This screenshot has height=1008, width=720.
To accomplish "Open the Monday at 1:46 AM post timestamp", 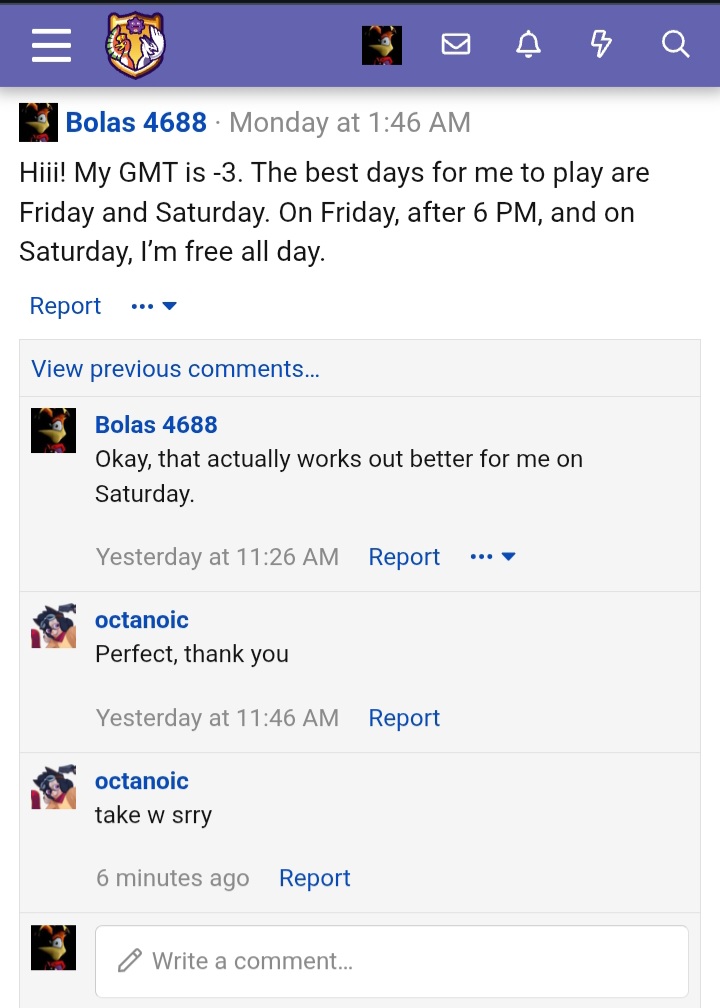I will (349, 122).
